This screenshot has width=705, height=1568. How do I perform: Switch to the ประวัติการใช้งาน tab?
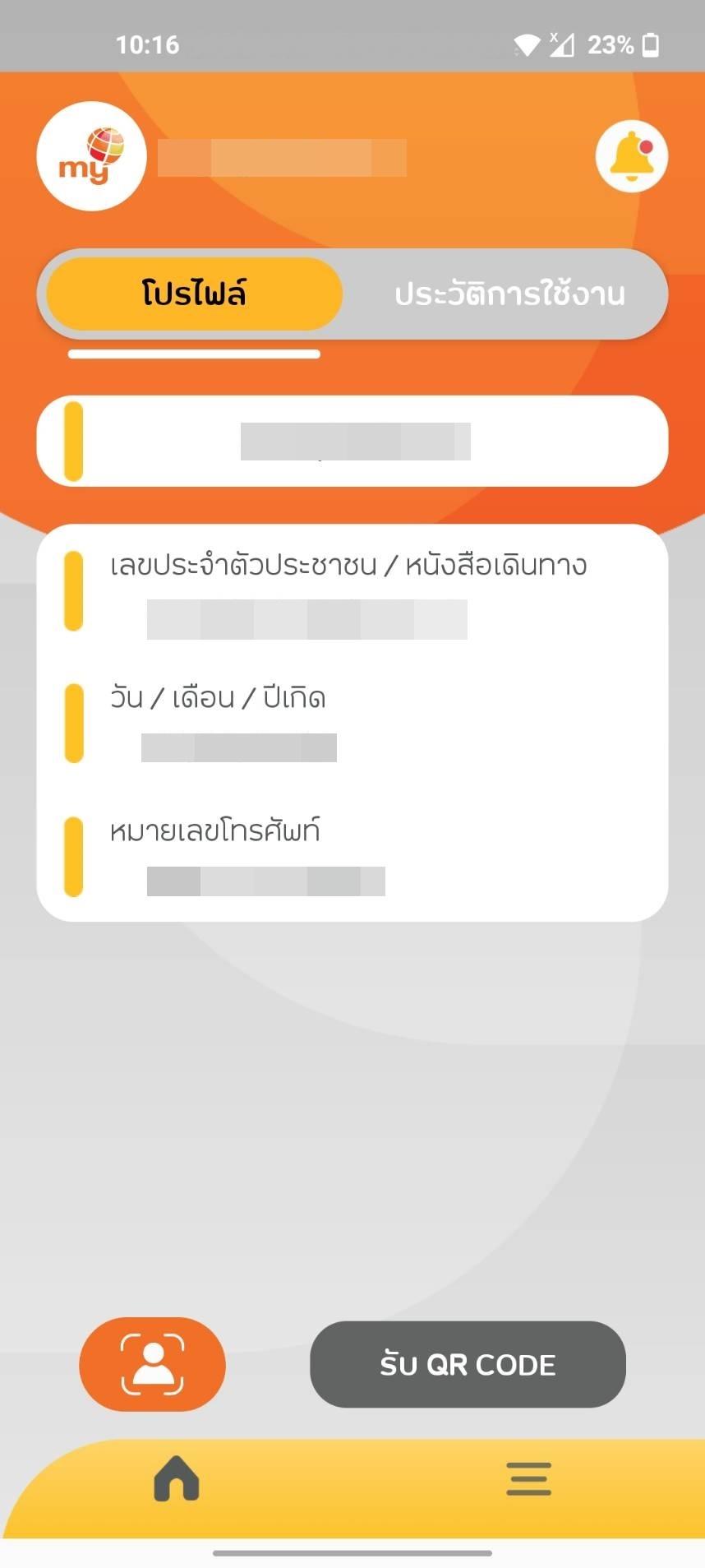tap(509, 294)
